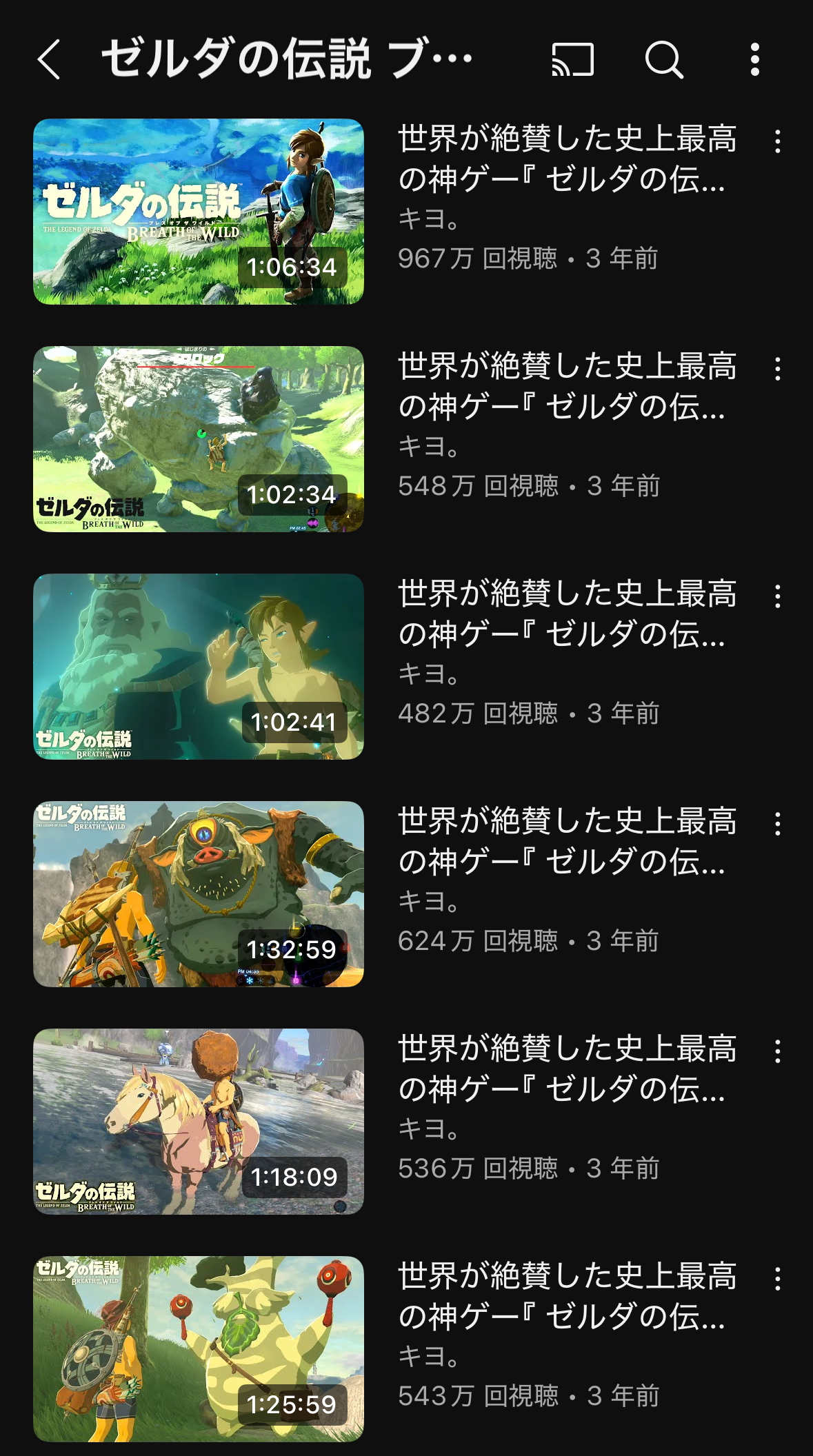The height and width of the screenshot is (1456, 813).
Task: Show more options for the 548万 views video
Action: coord(778,369)
